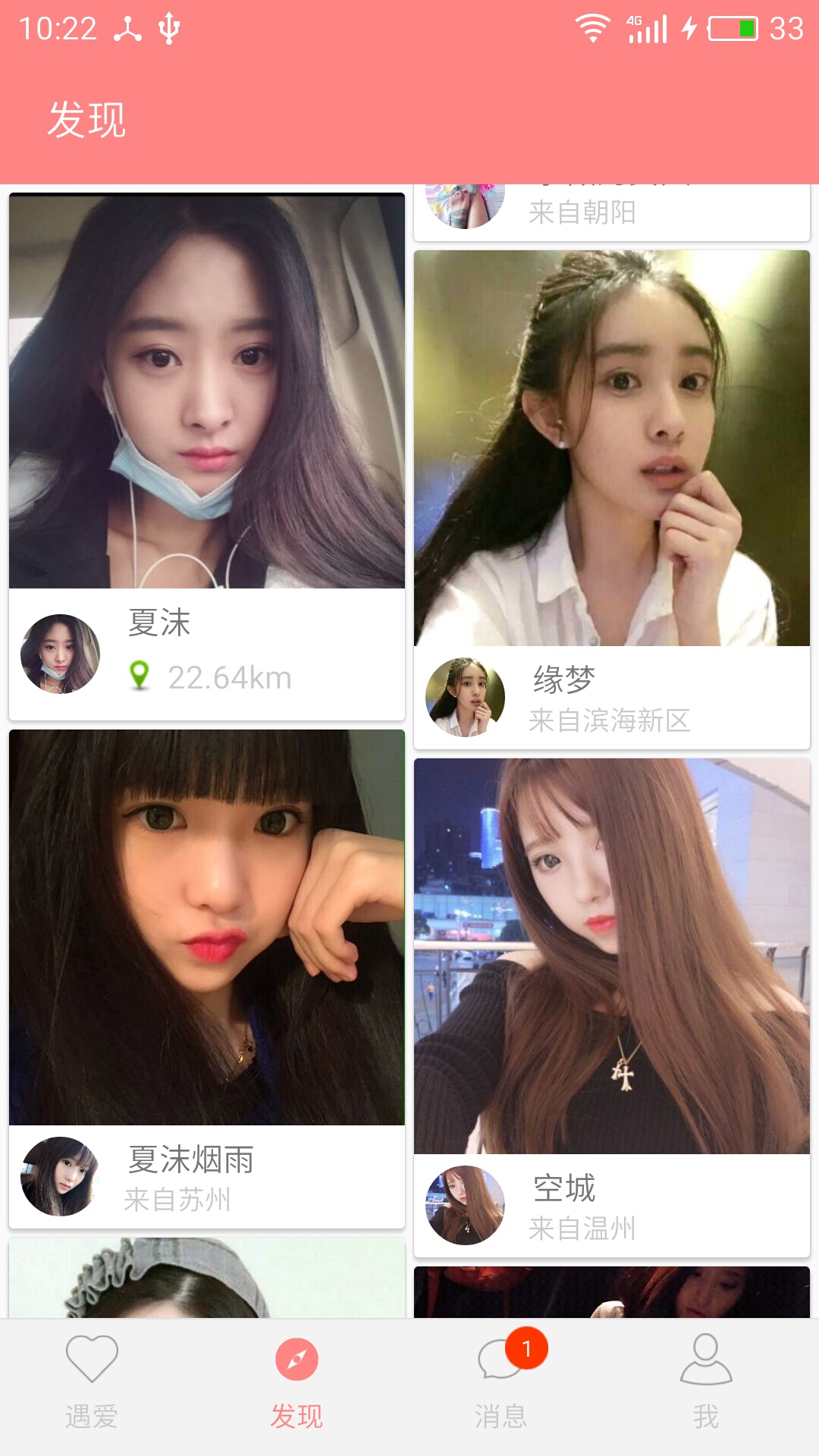Open 空城's profile card photo
This screenshot has height=1456, width=819.
pos(612,956)
